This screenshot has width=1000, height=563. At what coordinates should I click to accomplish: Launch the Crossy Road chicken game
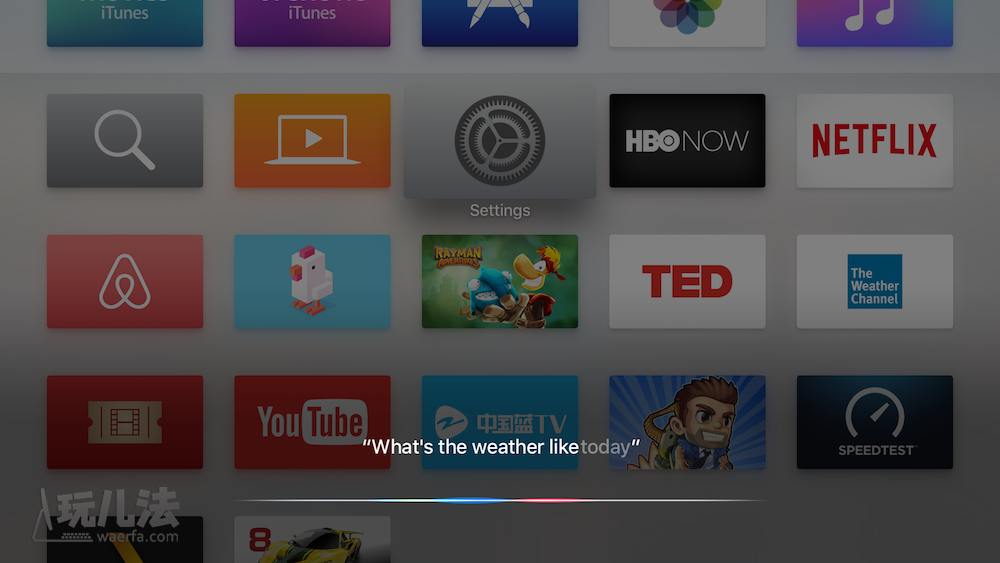312,281
